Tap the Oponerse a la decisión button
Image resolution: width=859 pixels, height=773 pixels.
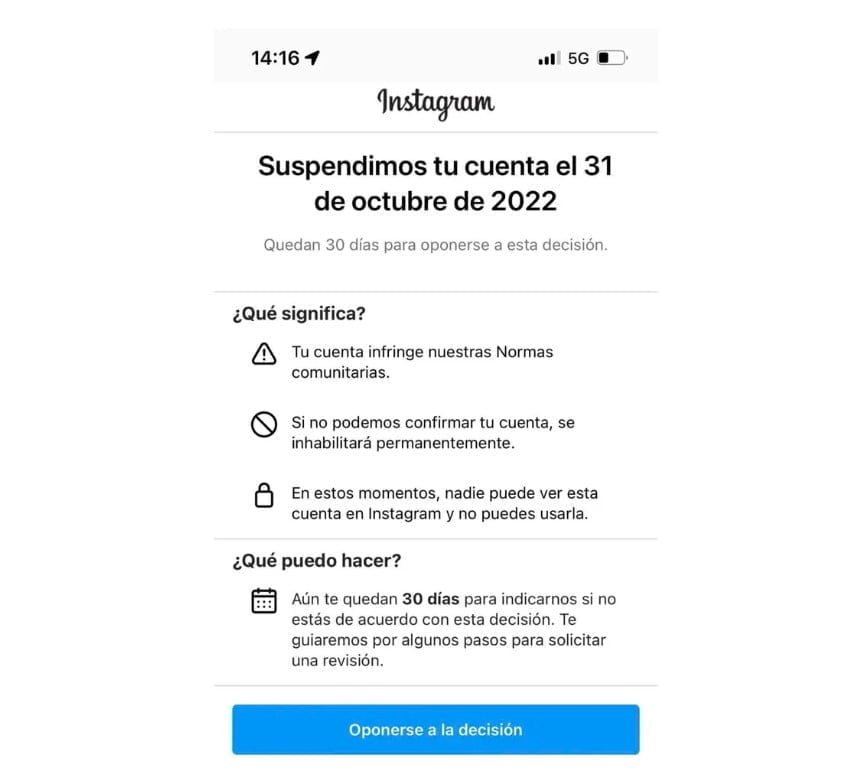click(435, 729)
